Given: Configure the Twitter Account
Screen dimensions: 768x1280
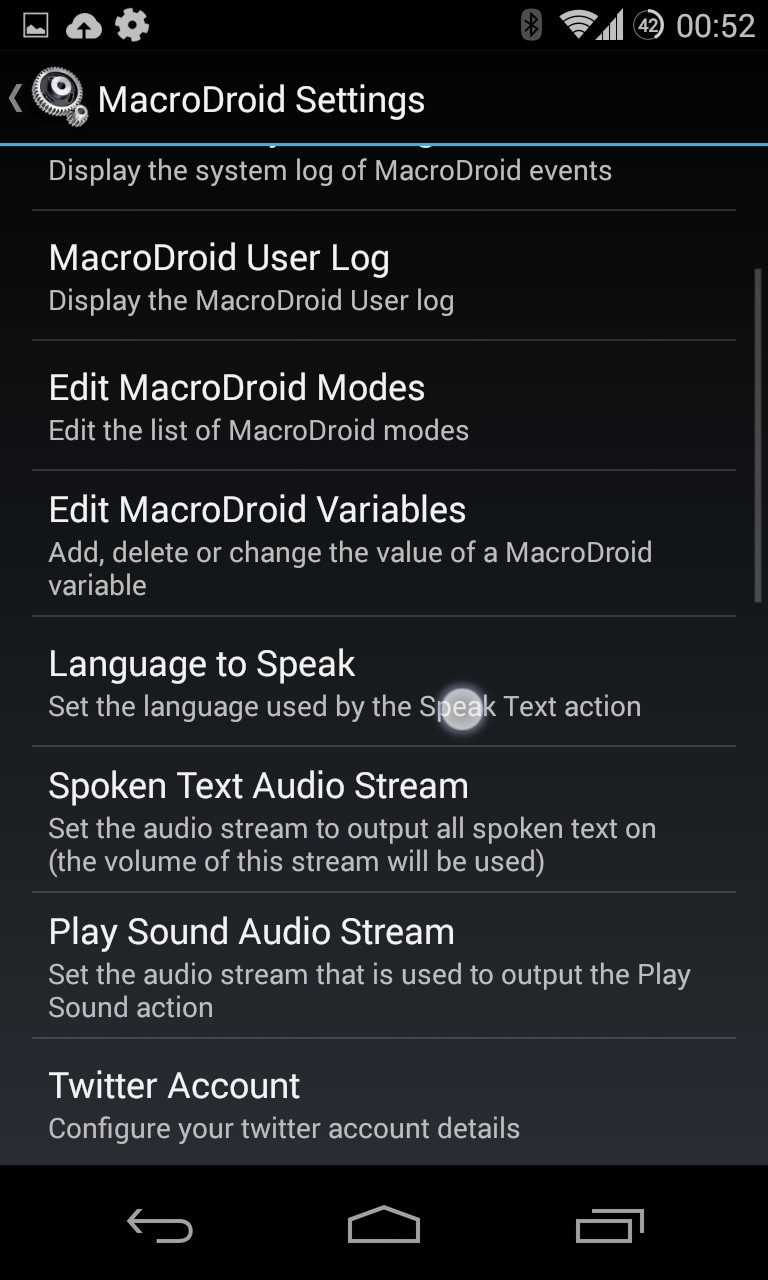Looking at the screenshot, I should (384, 1103).
